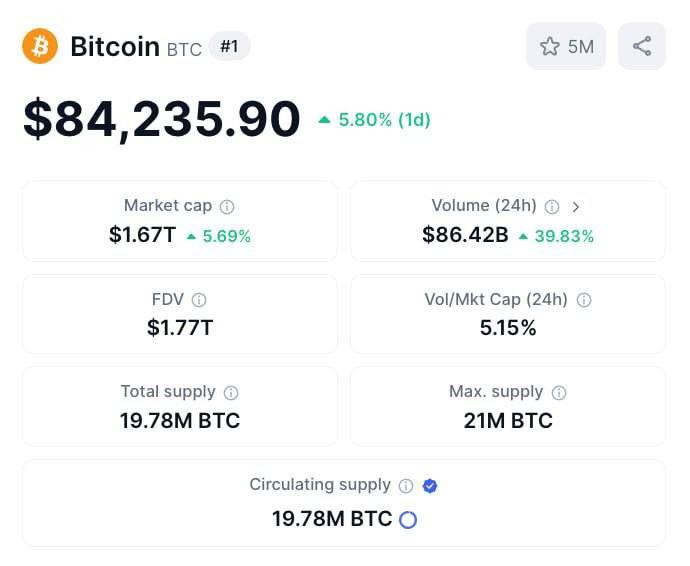The width and height of the screenshot is (690, 566).
Task: Show info about Volume (24h)
Action: tap(552, 207)
